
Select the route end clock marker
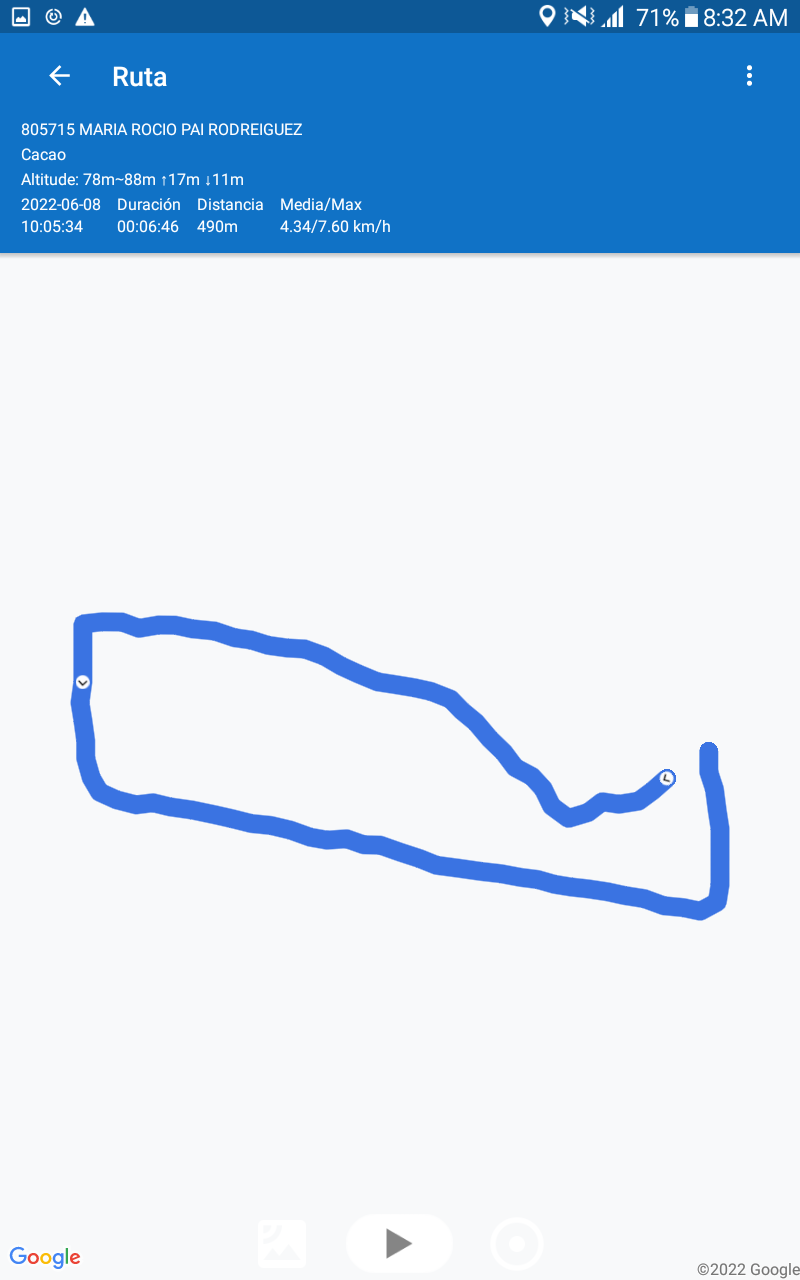coord(667,777)
